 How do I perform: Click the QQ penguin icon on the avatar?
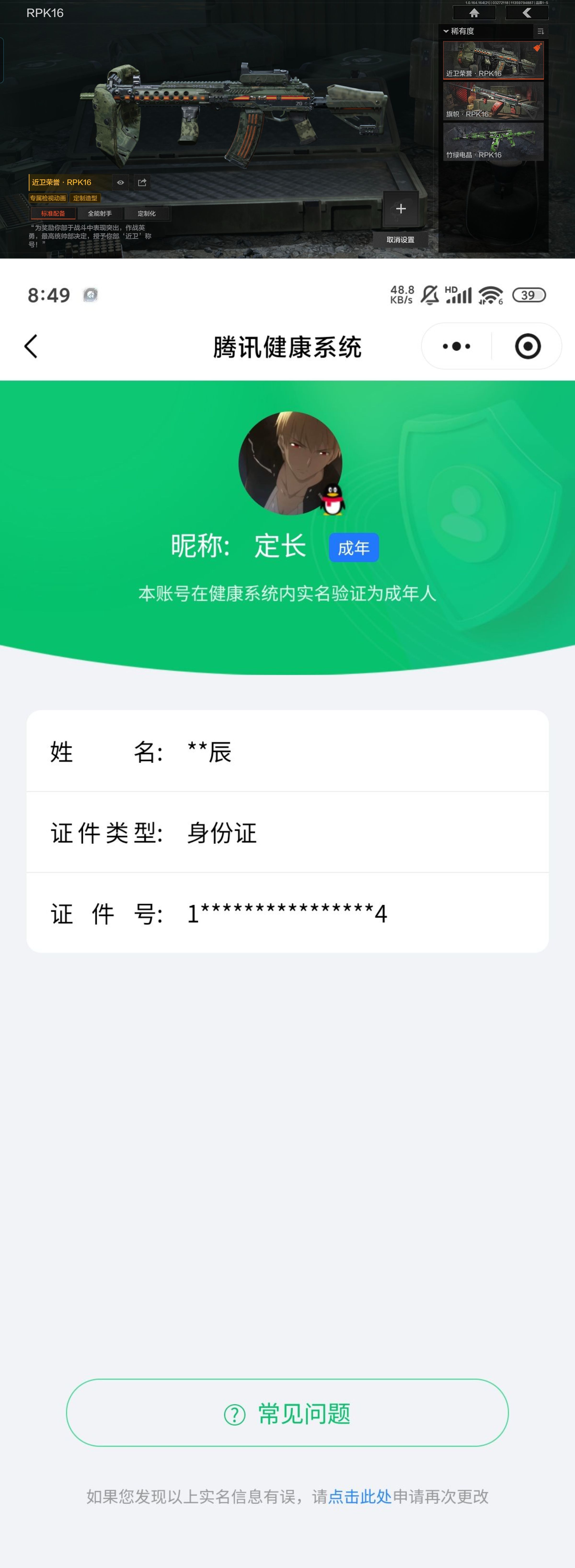(x=332, y=499)
